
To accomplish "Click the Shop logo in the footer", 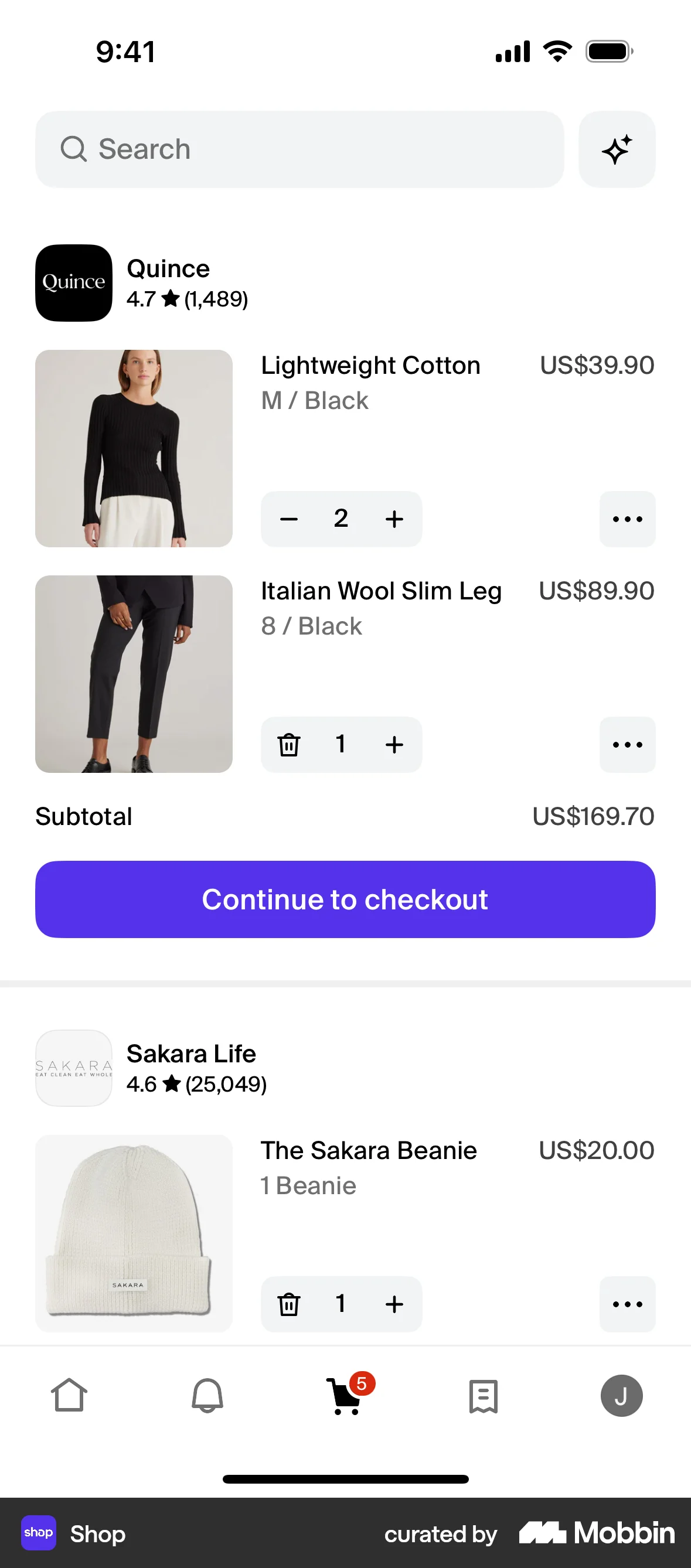I will coord(38,1533).
